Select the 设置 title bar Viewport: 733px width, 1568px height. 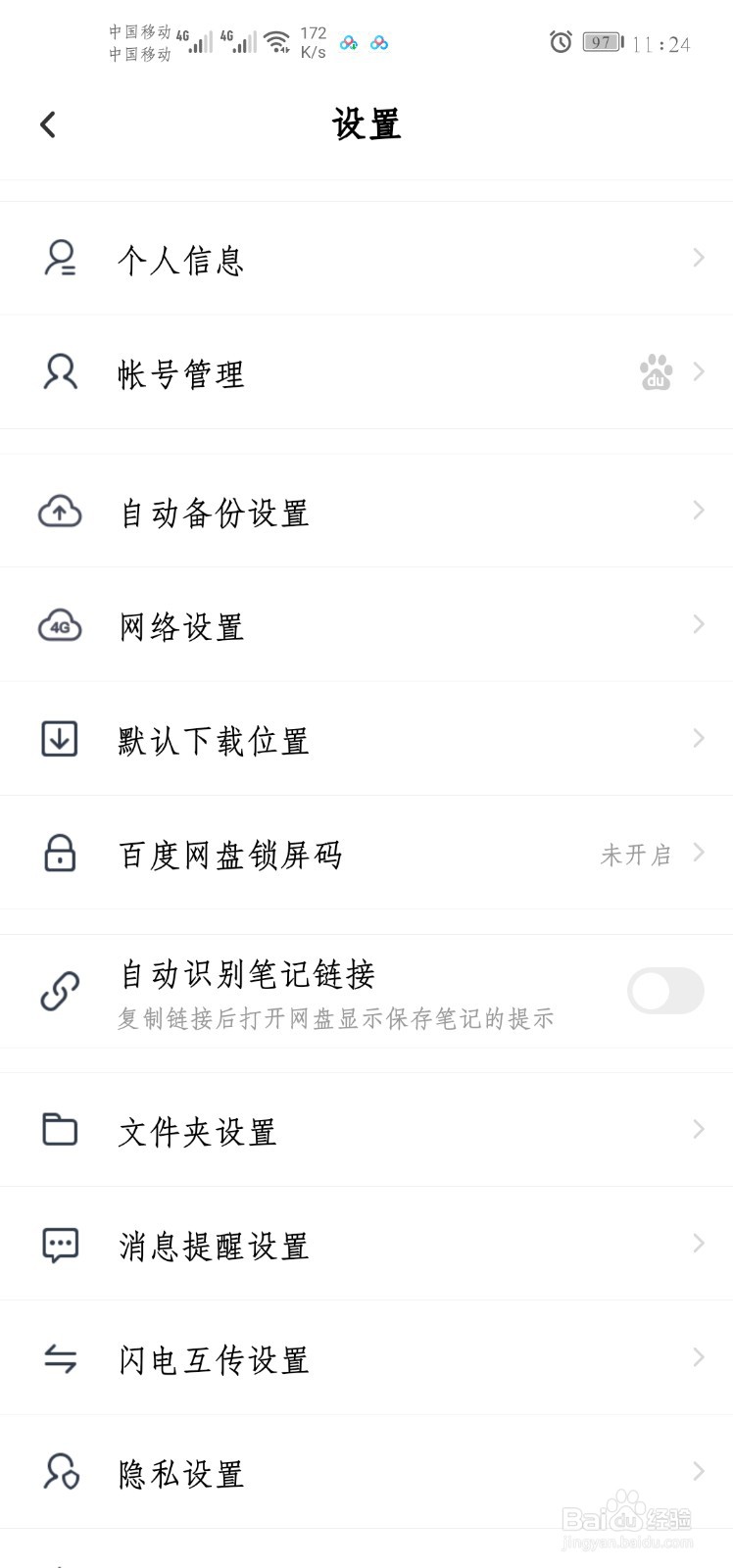pos(366,124)
